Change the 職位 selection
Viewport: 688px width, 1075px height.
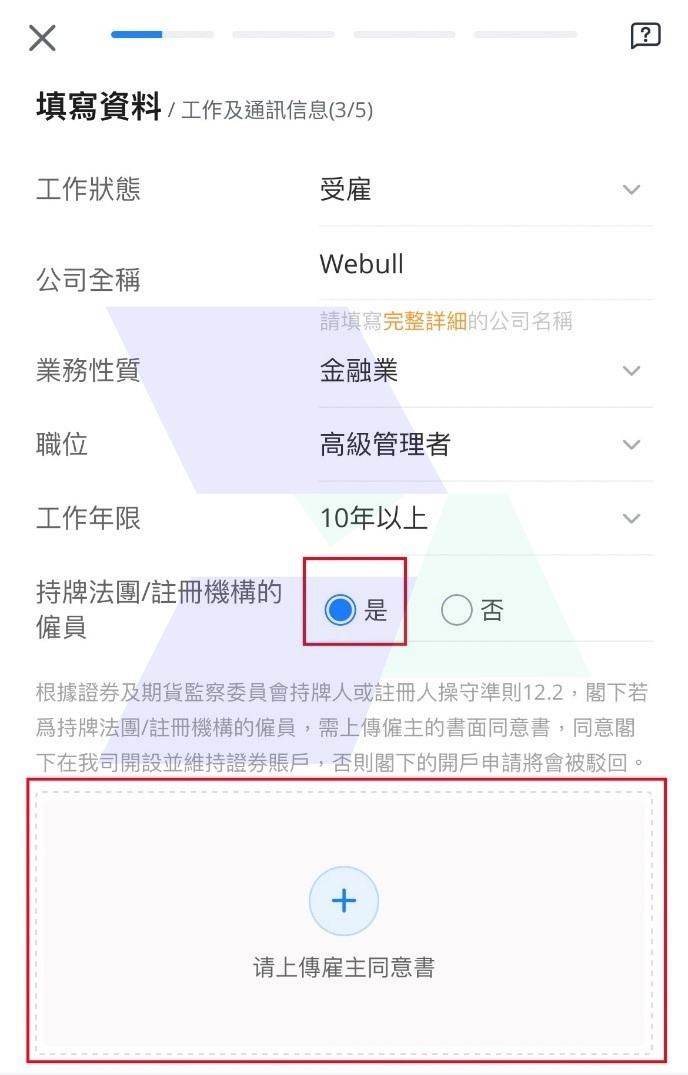click(x=485, y=445)
